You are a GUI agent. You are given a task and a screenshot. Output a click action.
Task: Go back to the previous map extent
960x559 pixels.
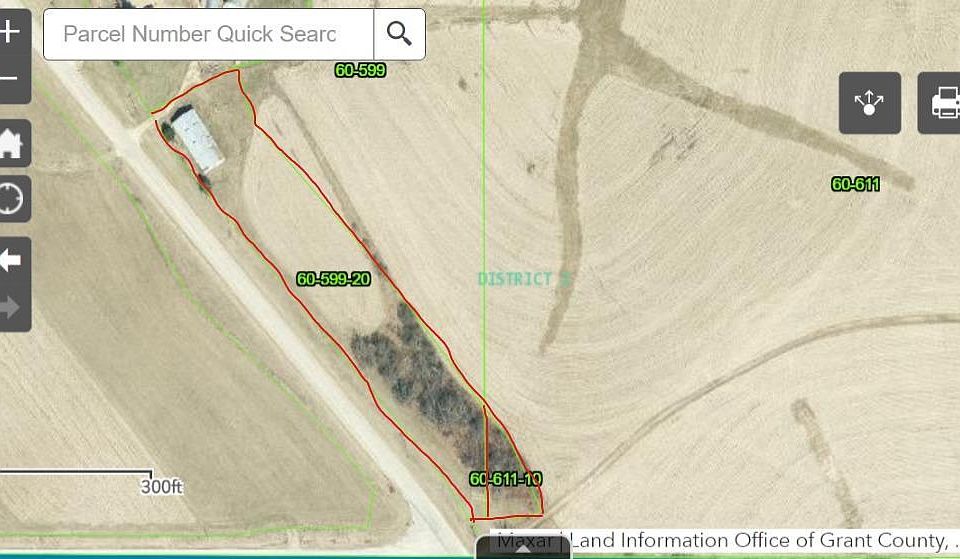coord(11,261)
